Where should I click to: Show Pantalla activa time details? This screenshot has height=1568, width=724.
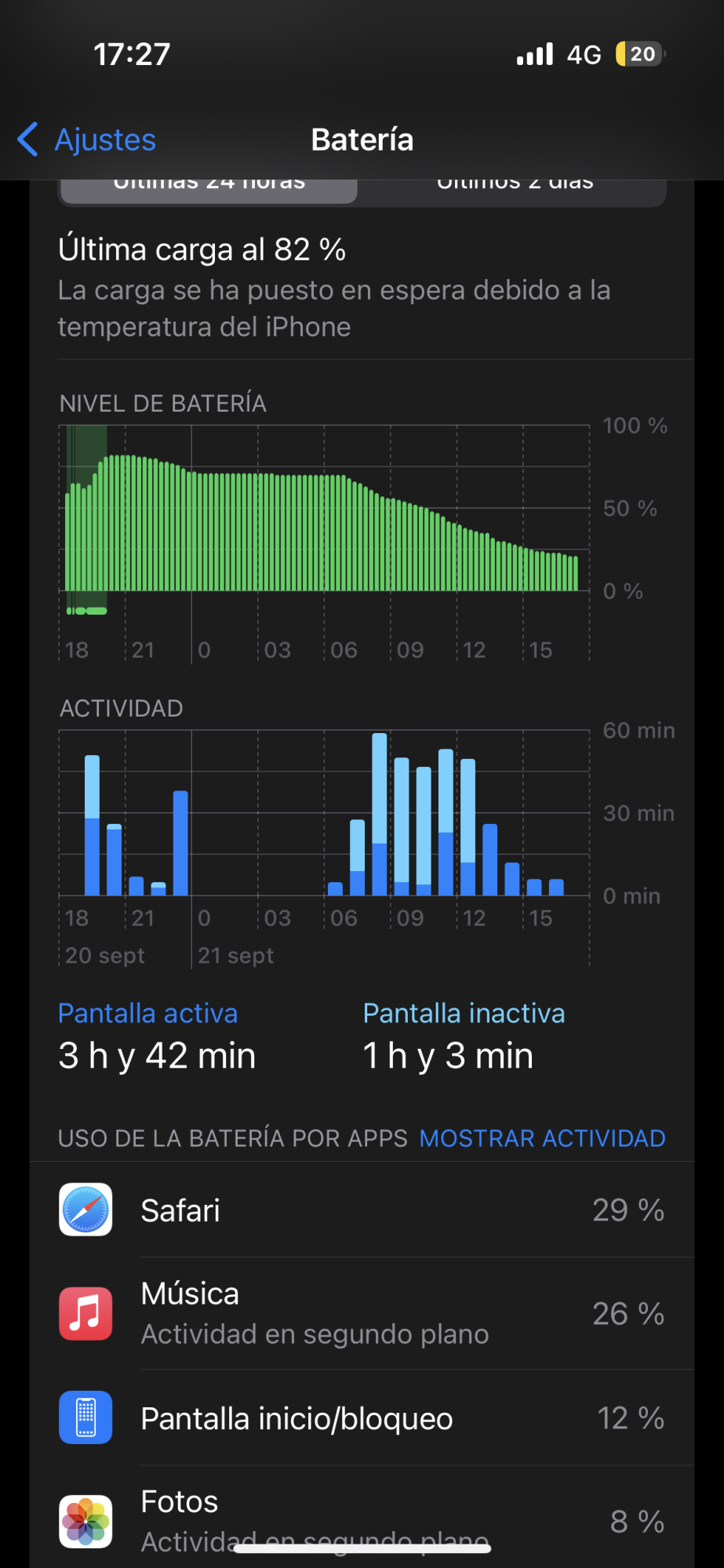tap(157, 1036)
